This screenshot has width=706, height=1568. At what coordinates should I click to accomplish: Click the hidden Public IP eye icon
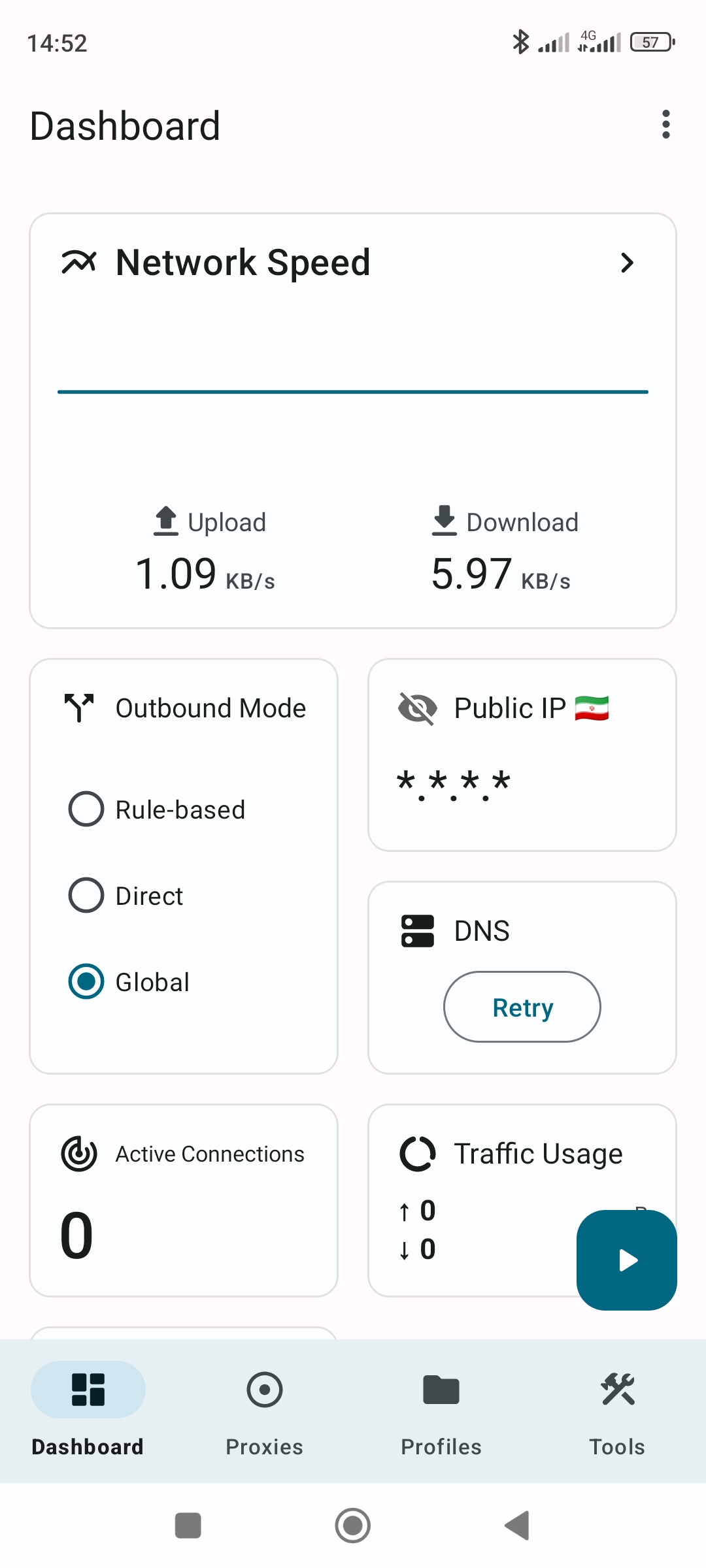416,707
